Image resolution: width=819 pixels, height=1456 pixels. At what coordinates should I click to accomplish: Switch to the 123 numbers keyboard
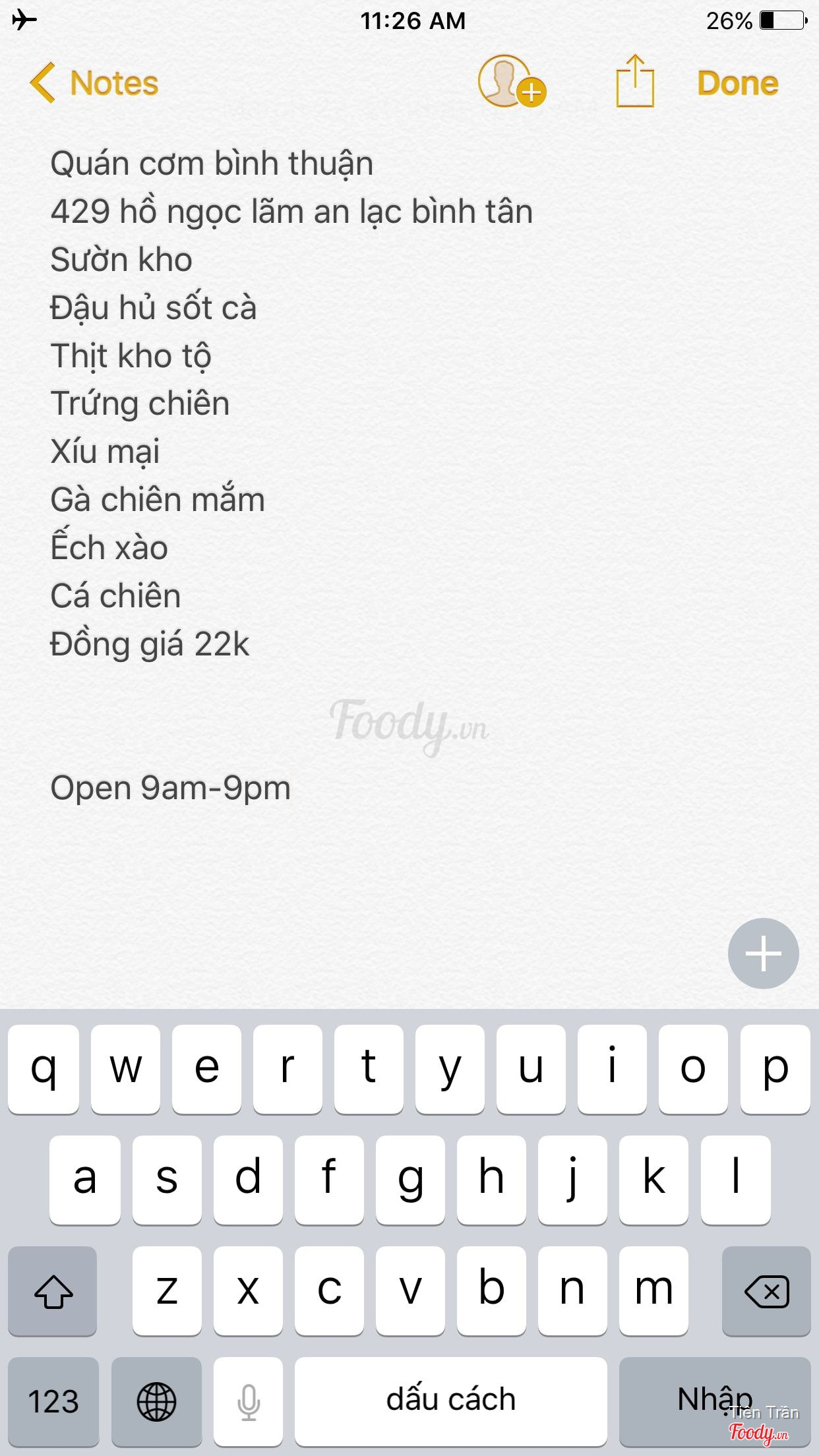tap(53, 1401)
